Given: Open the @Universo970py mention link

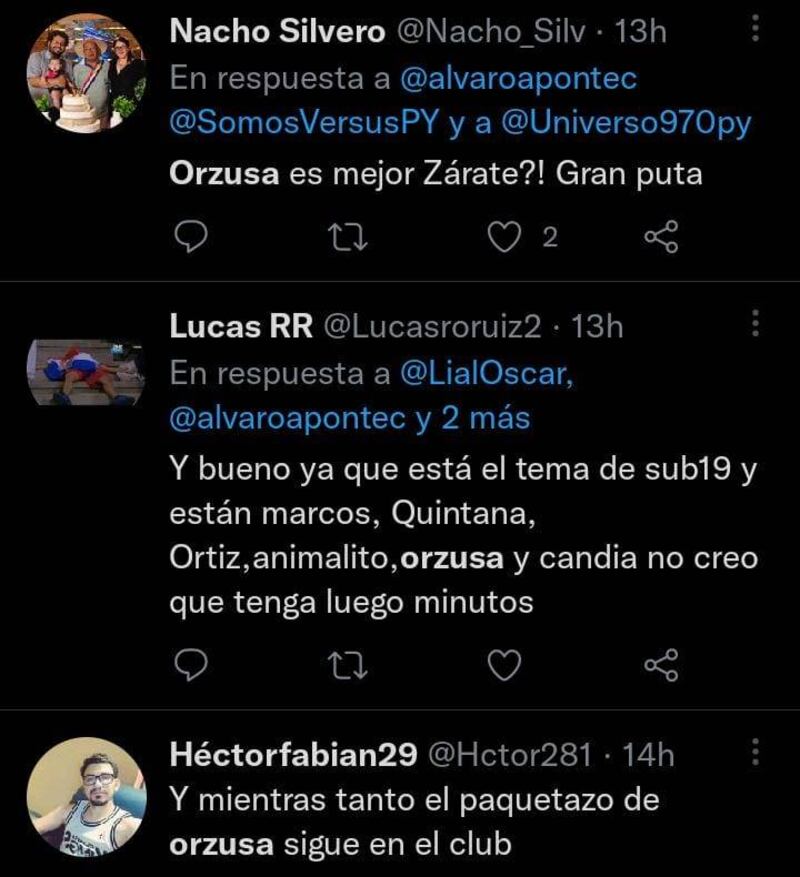Looking at the screenshot, I should tap(627, 124).
